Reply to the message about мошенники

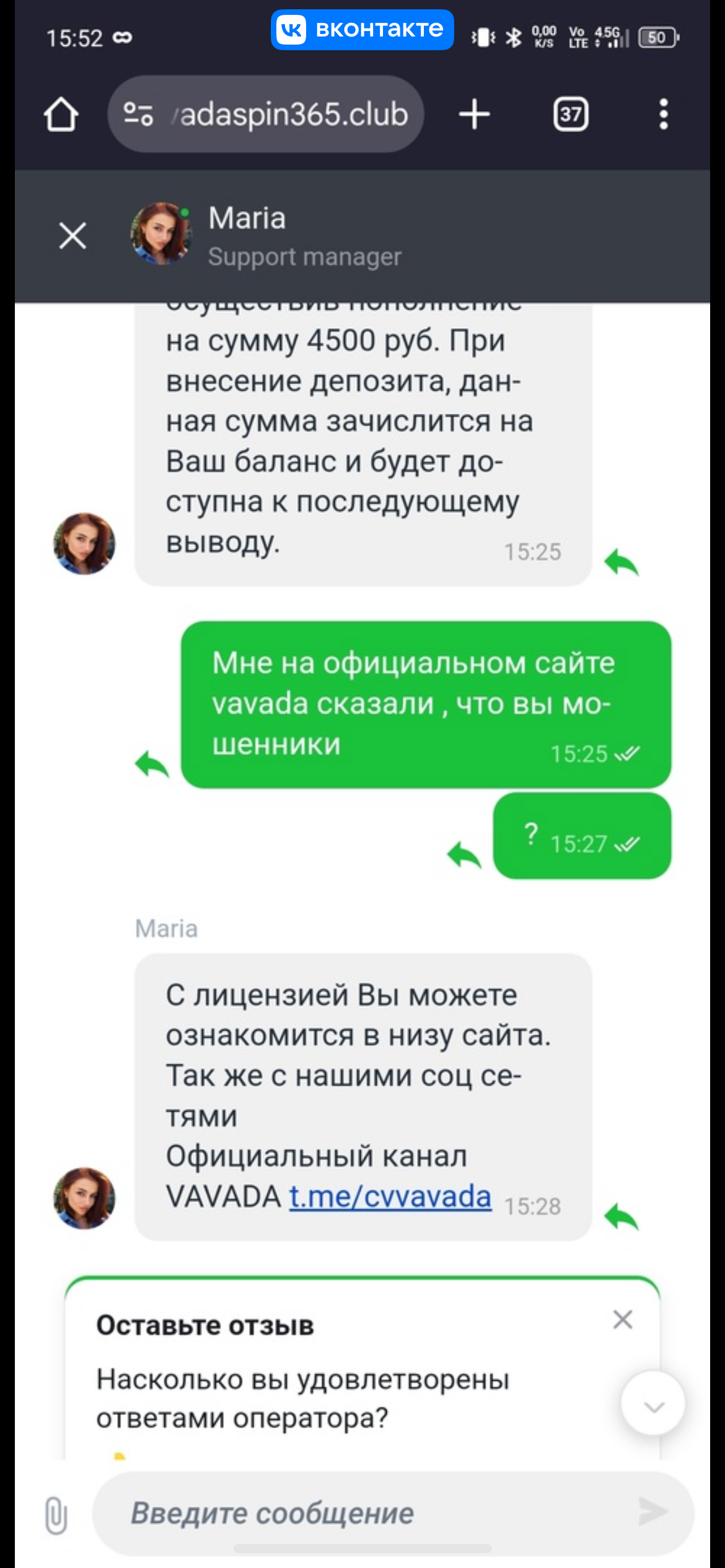click(x=152, y=764)
